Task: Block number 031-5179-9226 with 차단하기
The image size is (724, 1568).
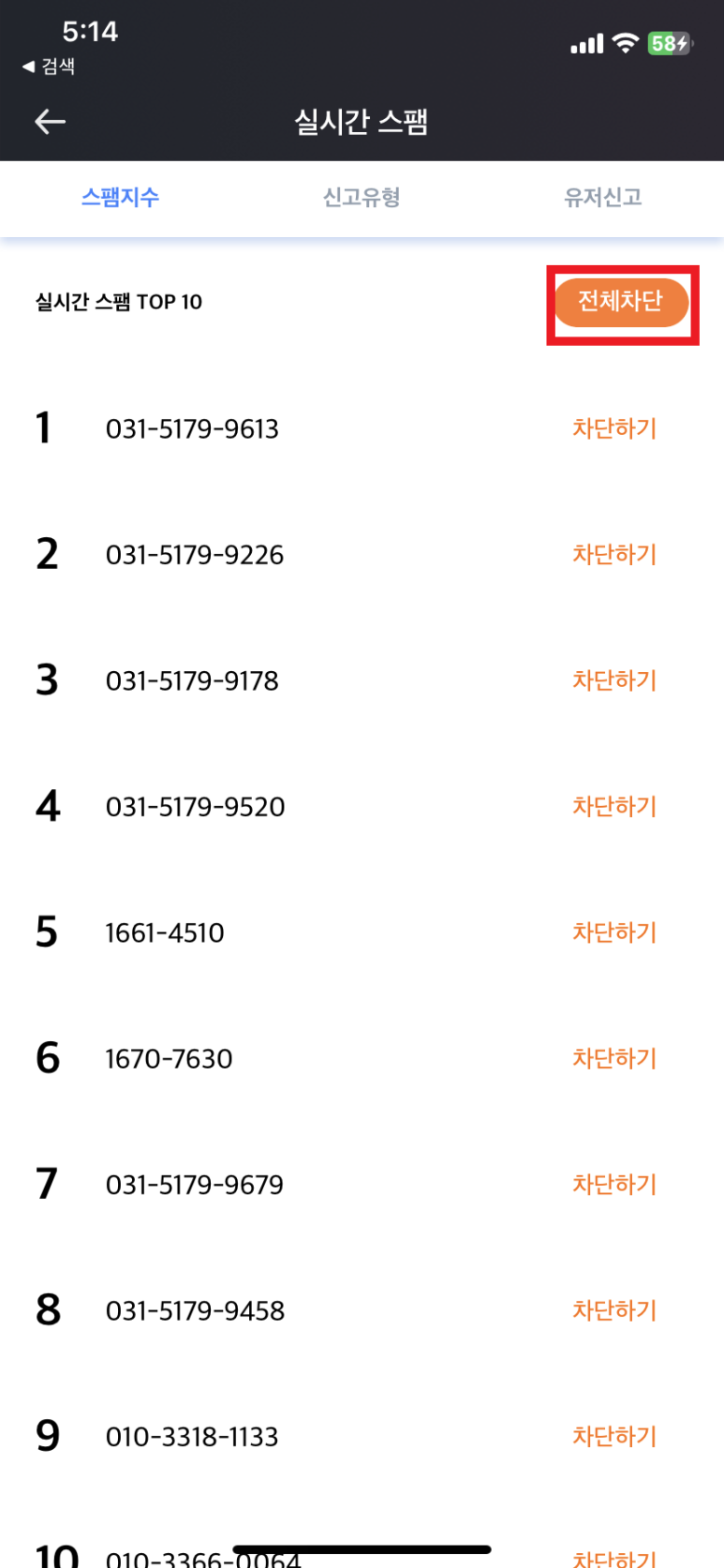Action: click(614, 554)
